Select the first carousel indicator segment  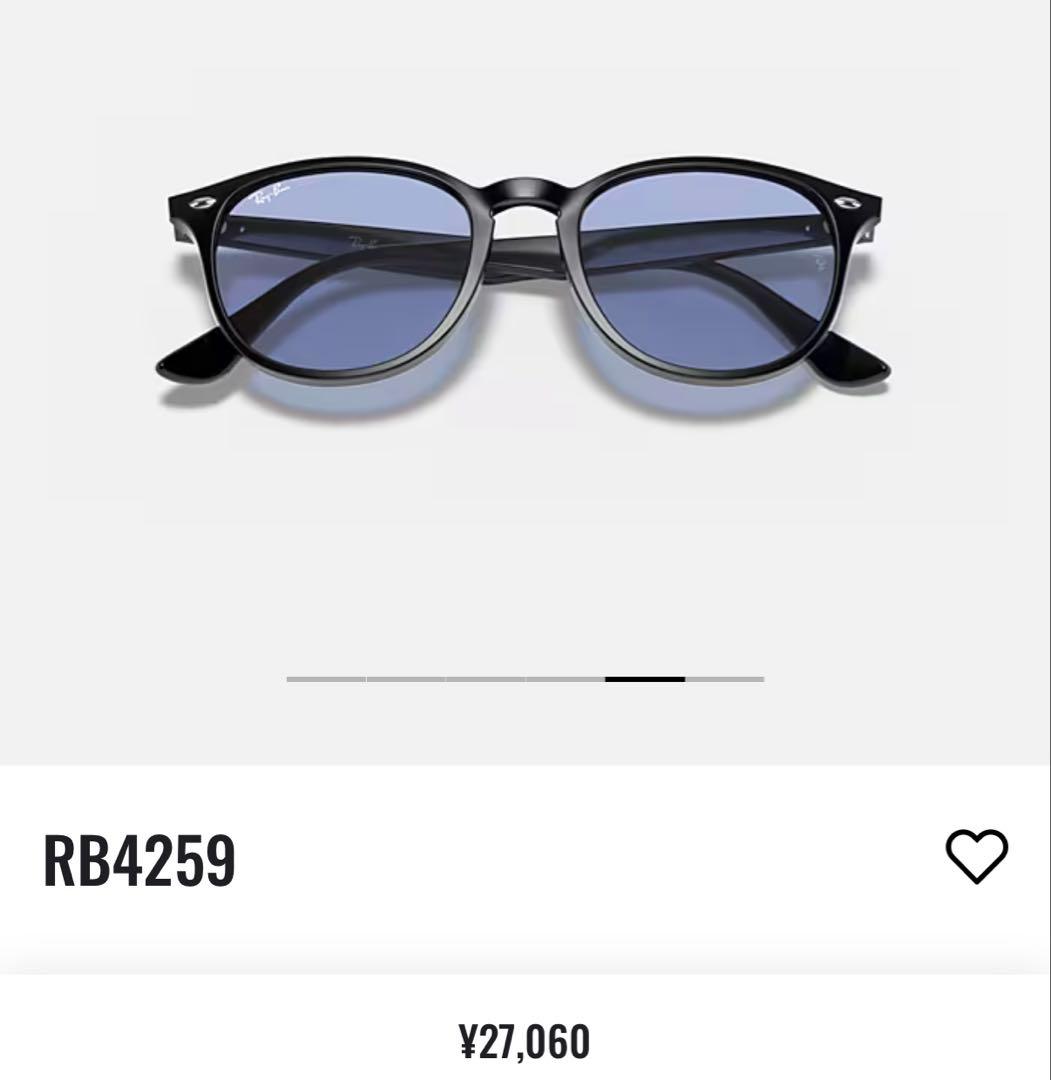point(328,680)
